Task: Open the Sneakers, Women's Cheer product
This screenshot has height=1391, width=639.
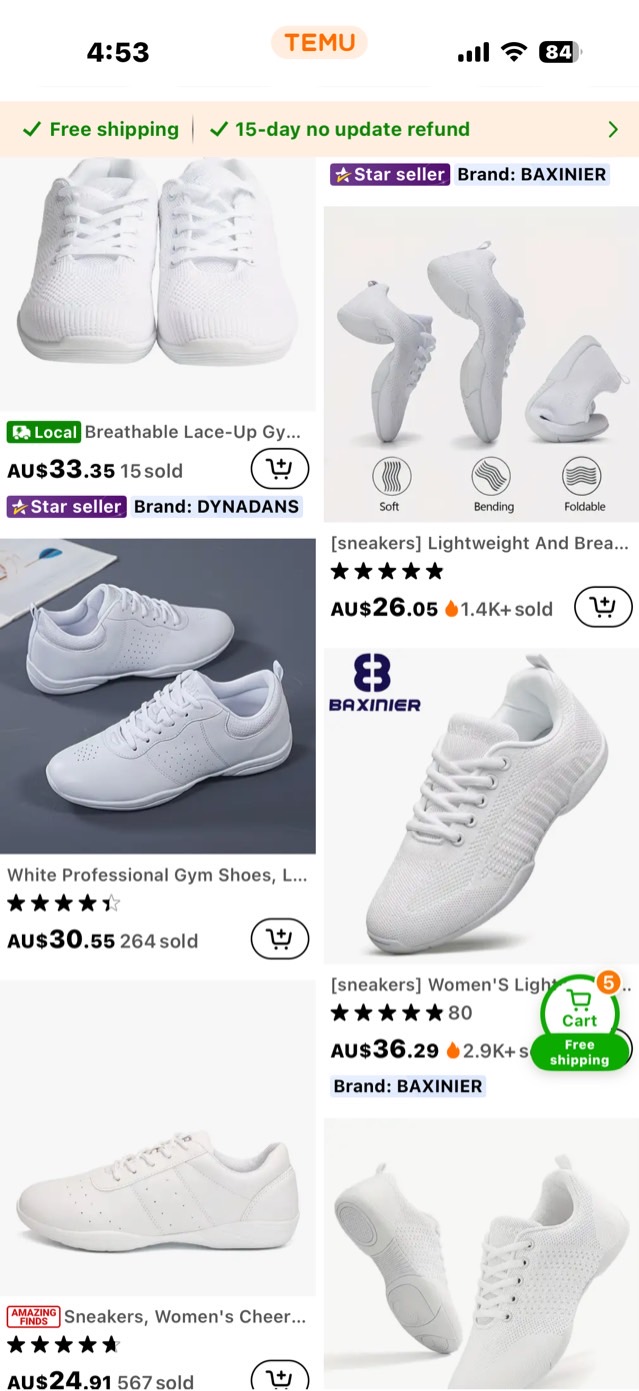Action: pyautogui.click(x=157, y=1140)
